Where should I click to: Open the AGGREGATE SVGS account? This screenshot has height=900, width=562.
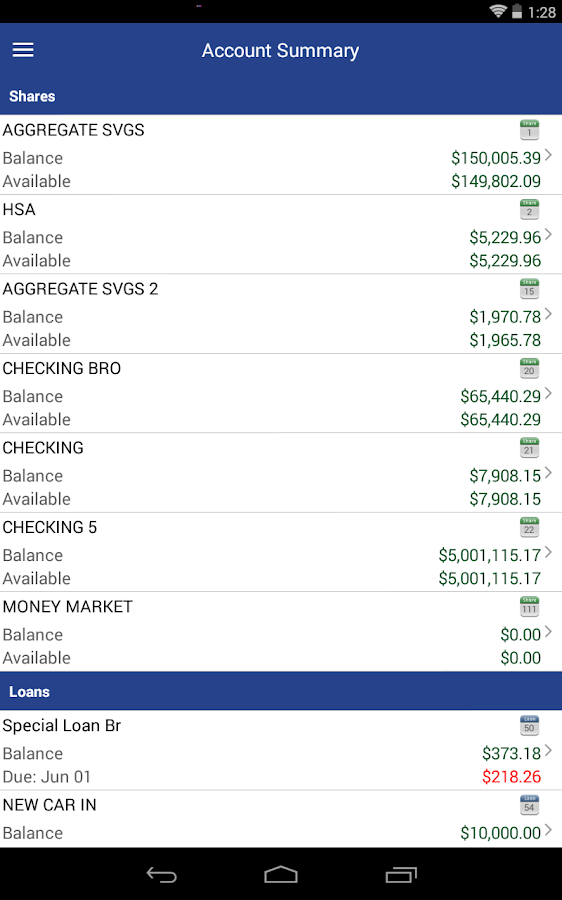point(281,154)
